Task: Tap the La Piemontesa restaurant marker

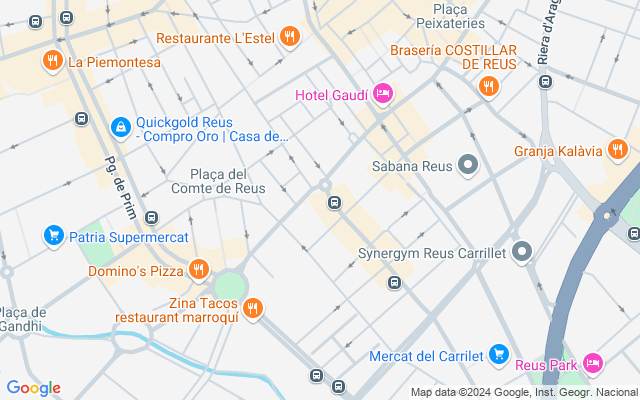Action: 53,61
